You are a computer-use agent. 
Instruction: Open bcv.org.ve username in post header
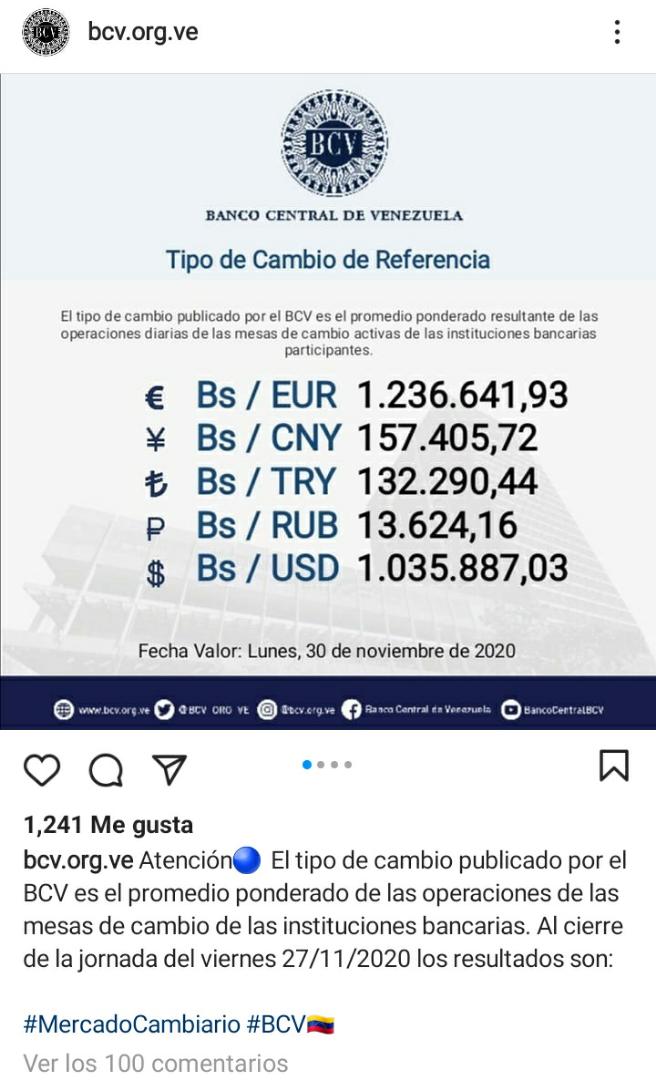(x=143, y=32)
